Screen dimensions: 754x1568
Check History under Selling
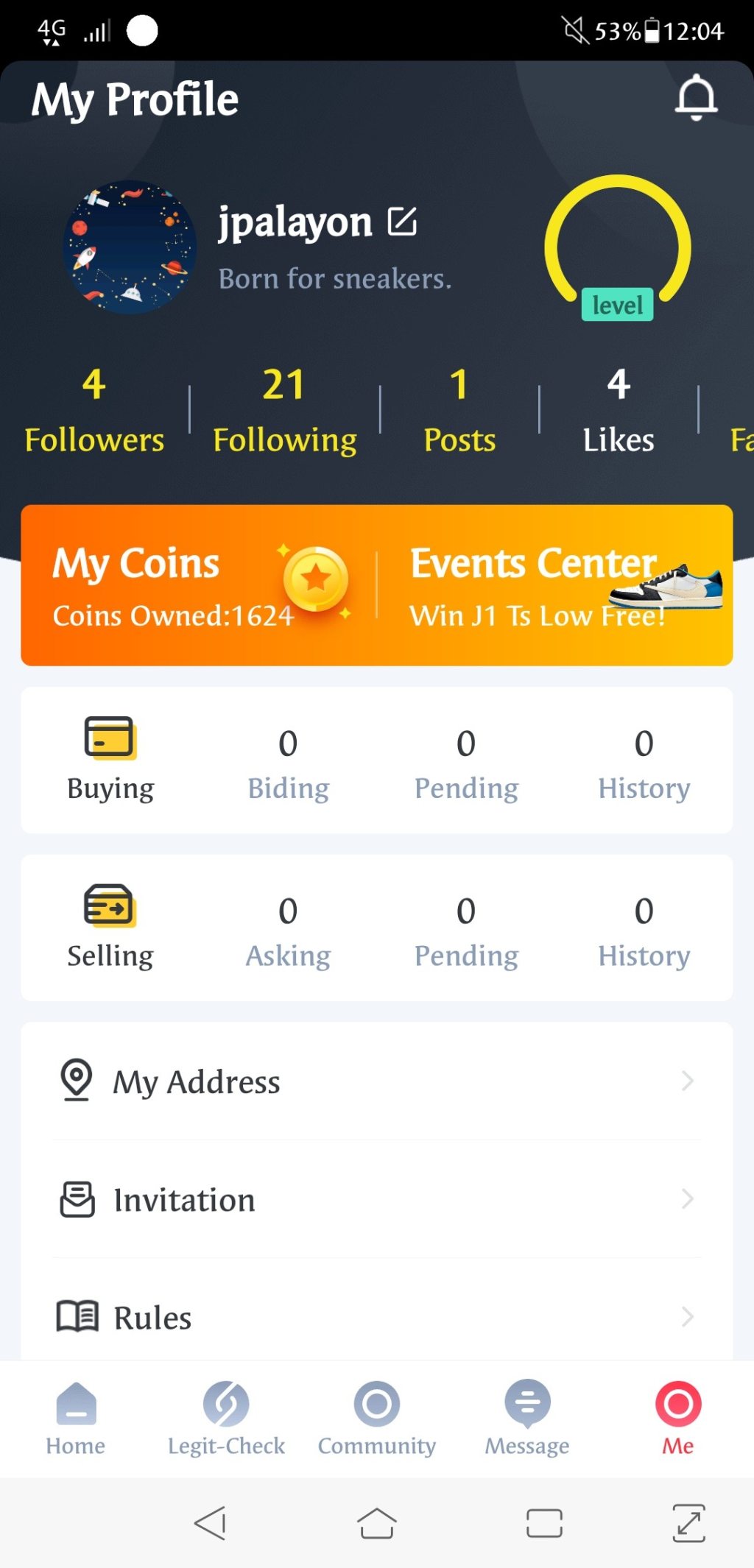[x=644, y=930]
